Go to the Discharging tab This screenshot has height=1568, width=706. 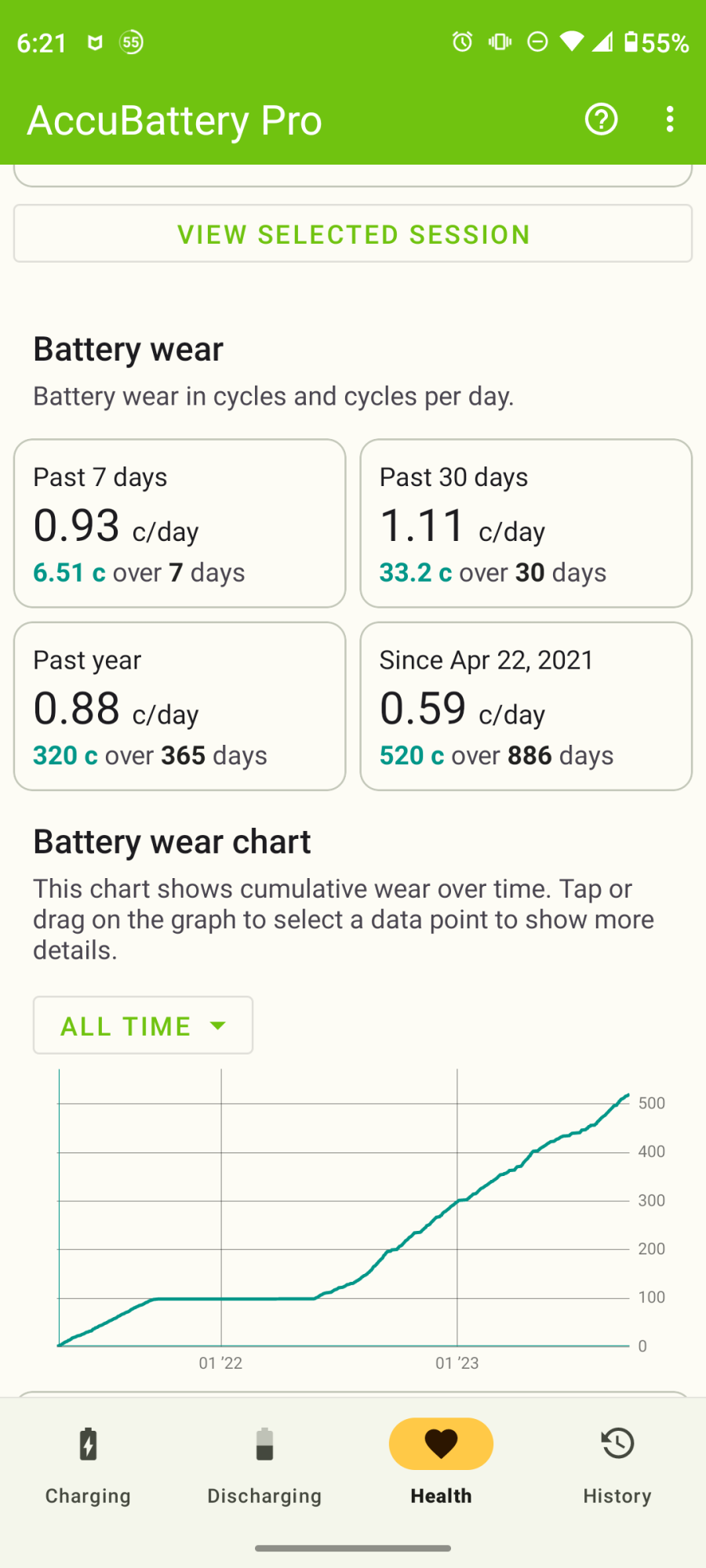264,1463
